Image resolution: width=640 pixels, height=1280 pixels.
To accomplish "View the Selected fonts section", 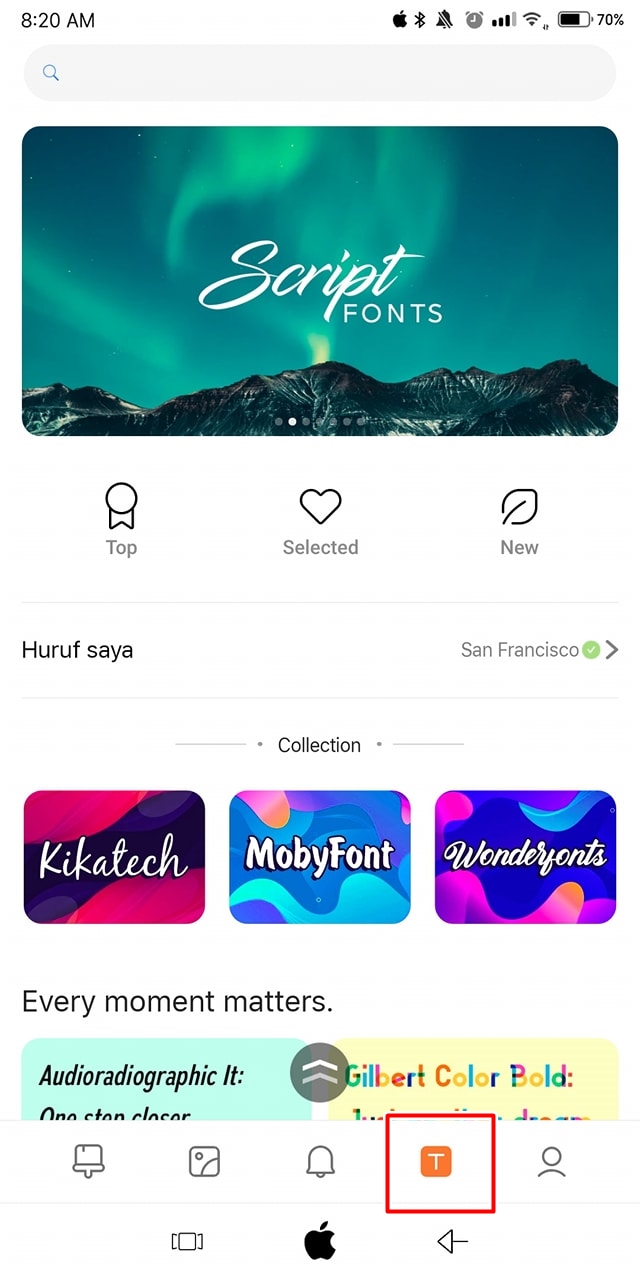I will pyautogui.click(x=320, y=520).
